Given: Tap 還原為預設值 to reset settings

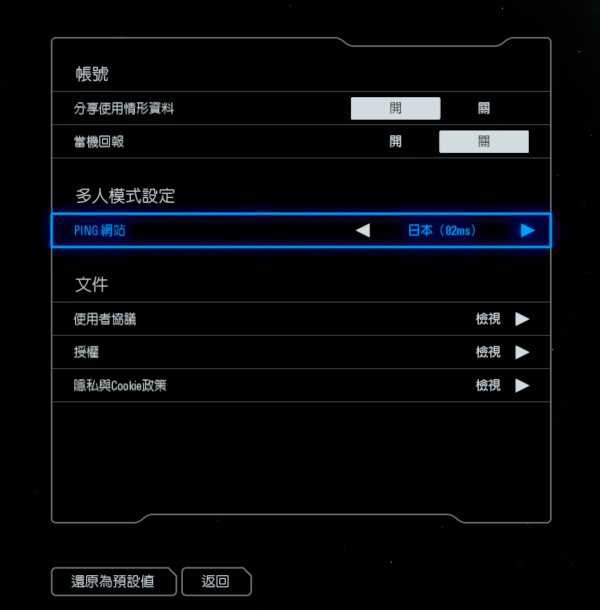Looking at the screenshot, I should click(x=113, y=581).
